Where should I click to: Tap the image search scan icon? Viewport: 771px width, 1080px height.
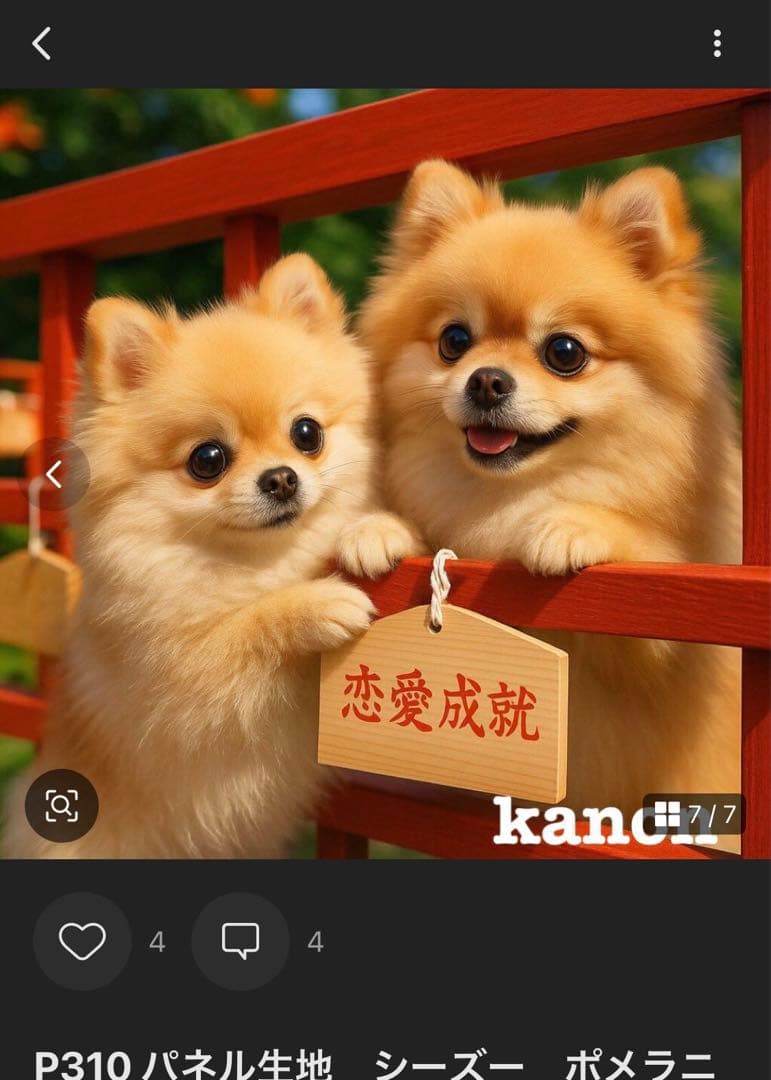click(x=62, y=805)
